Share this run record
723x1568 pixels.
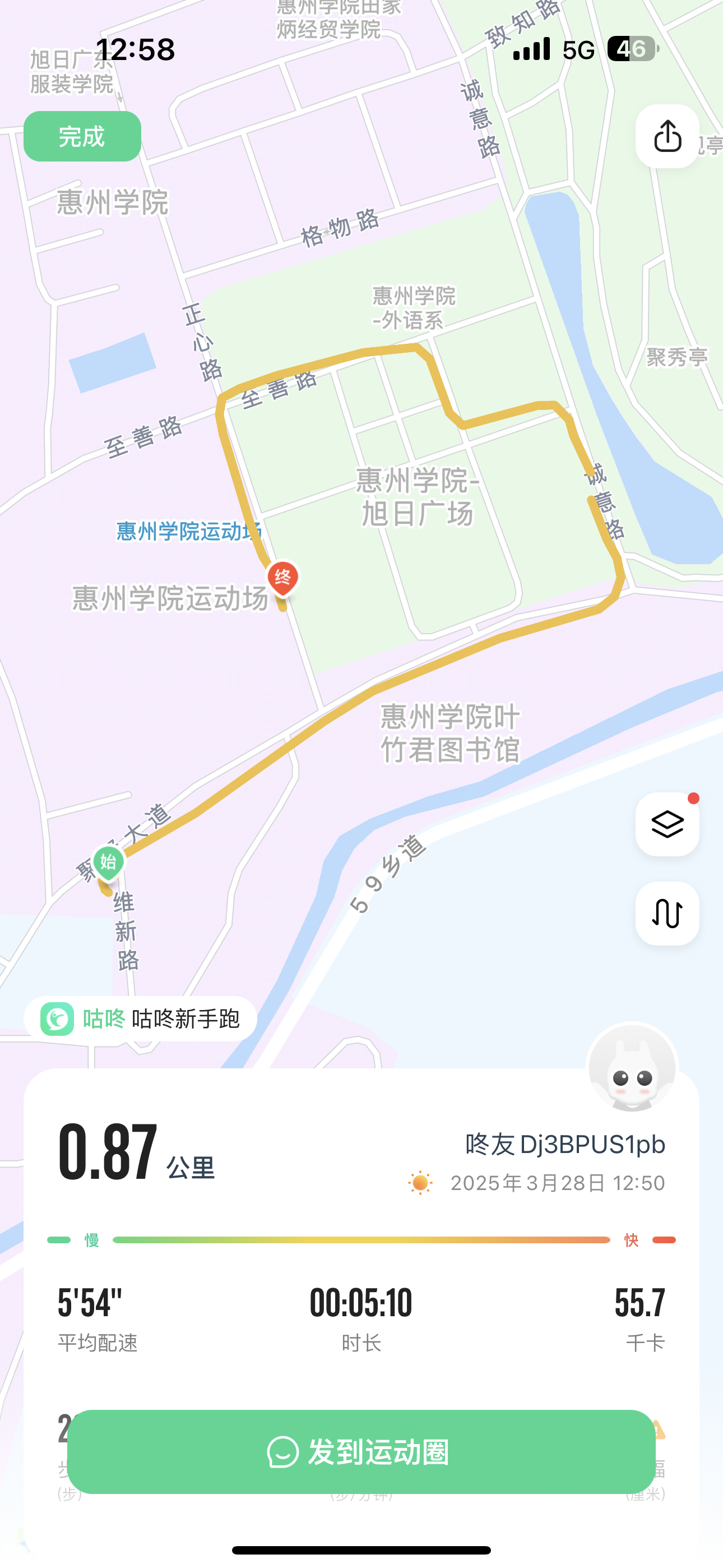[x=667, y=136]
